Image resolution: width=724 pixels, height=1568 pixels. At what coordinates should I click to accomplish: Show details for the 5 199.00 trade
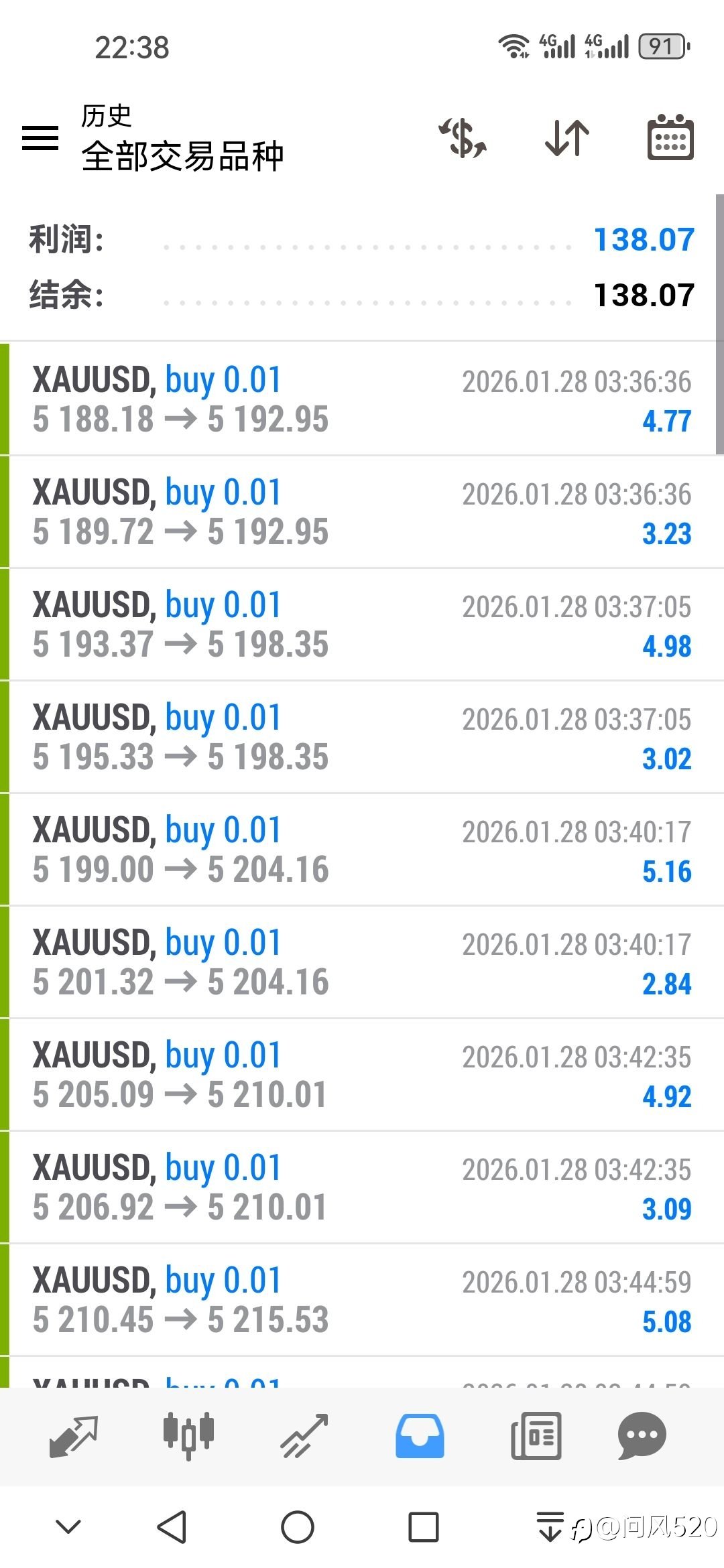coord(362,850)
